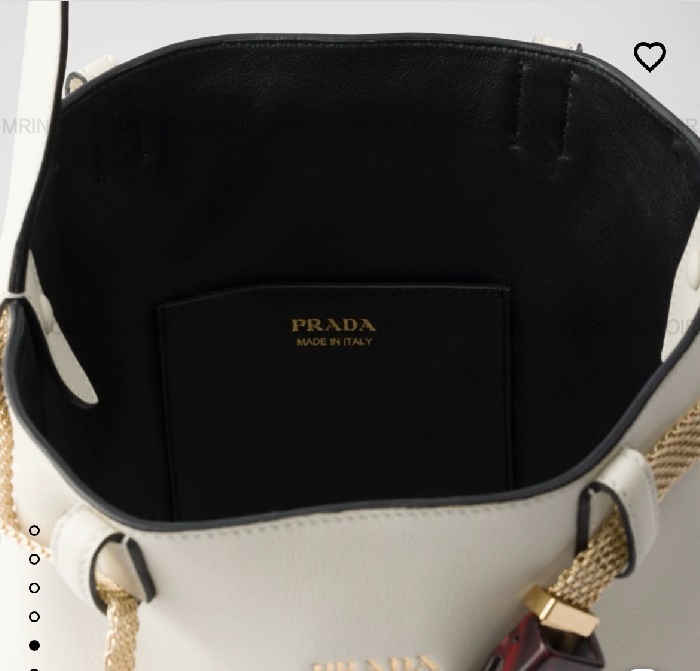Select the first gallery indicator dot

click(34, 530)
